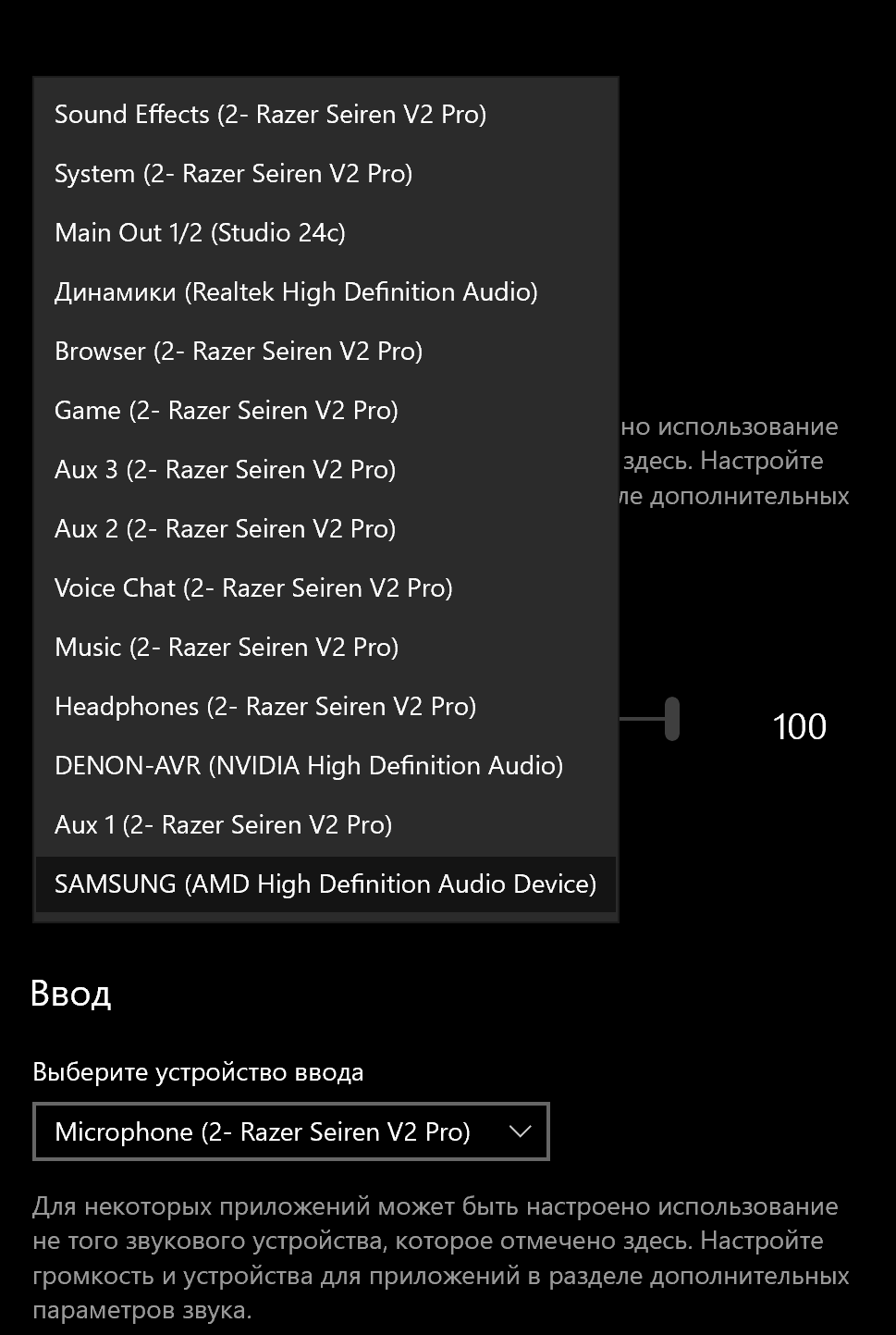Select Sound Effects (2- Razer Seiren V2 Pro)
This screenshot has width=896, height=1335.
(x=270, y=115)
